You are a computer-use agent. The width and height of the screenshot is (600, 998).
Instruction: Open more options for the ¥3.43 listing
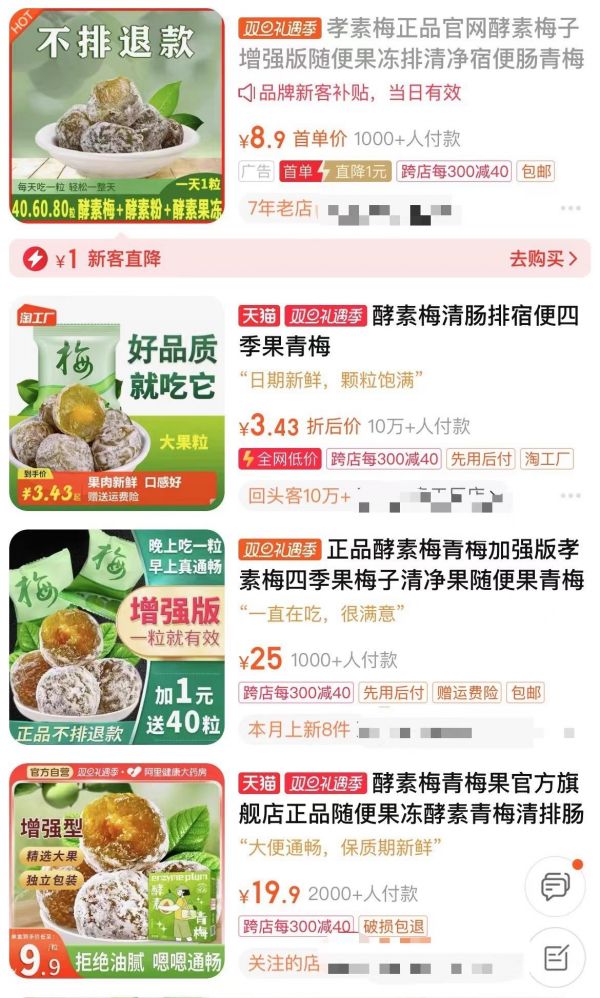[570, 495]
